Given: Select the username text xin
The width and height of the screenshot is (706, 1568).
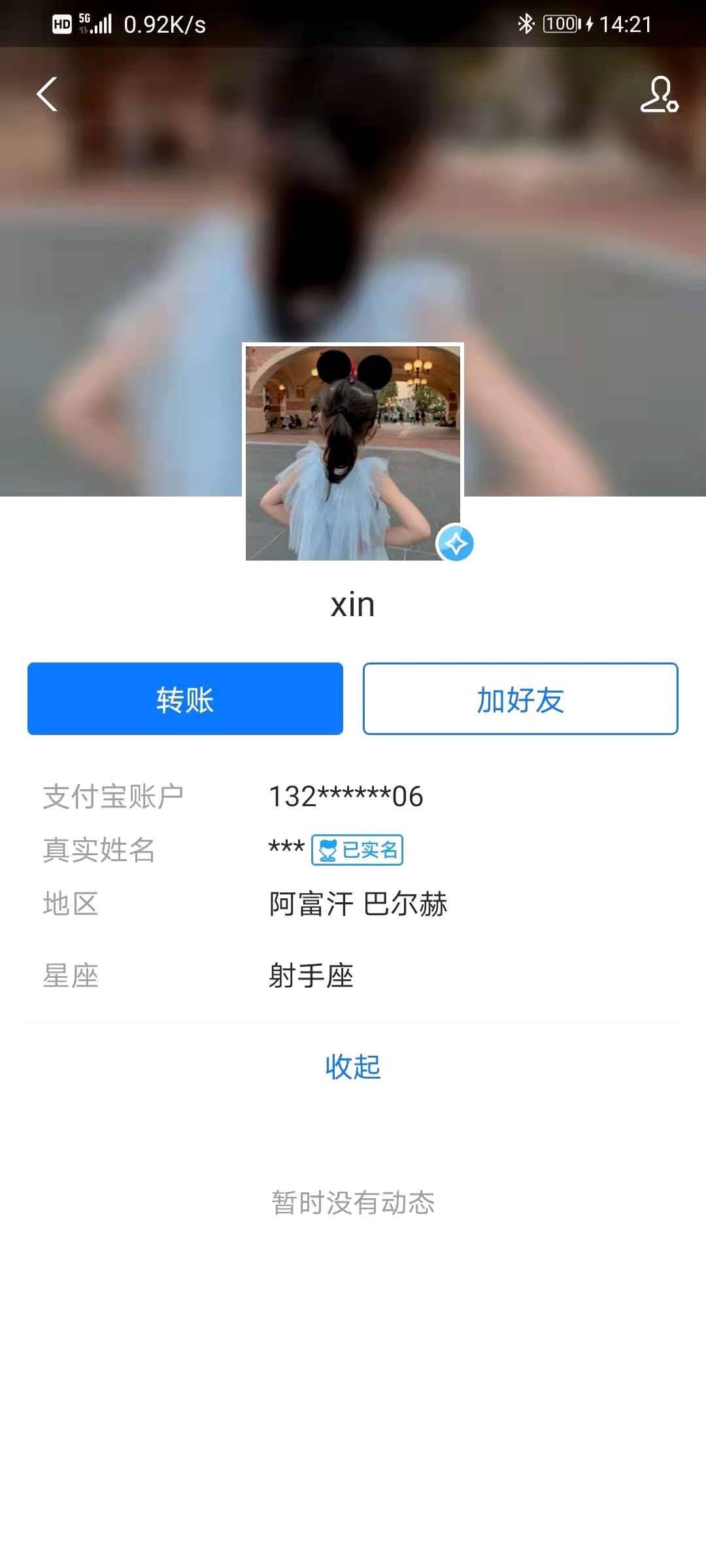Looking at the screenshot, I should (352, 605).
